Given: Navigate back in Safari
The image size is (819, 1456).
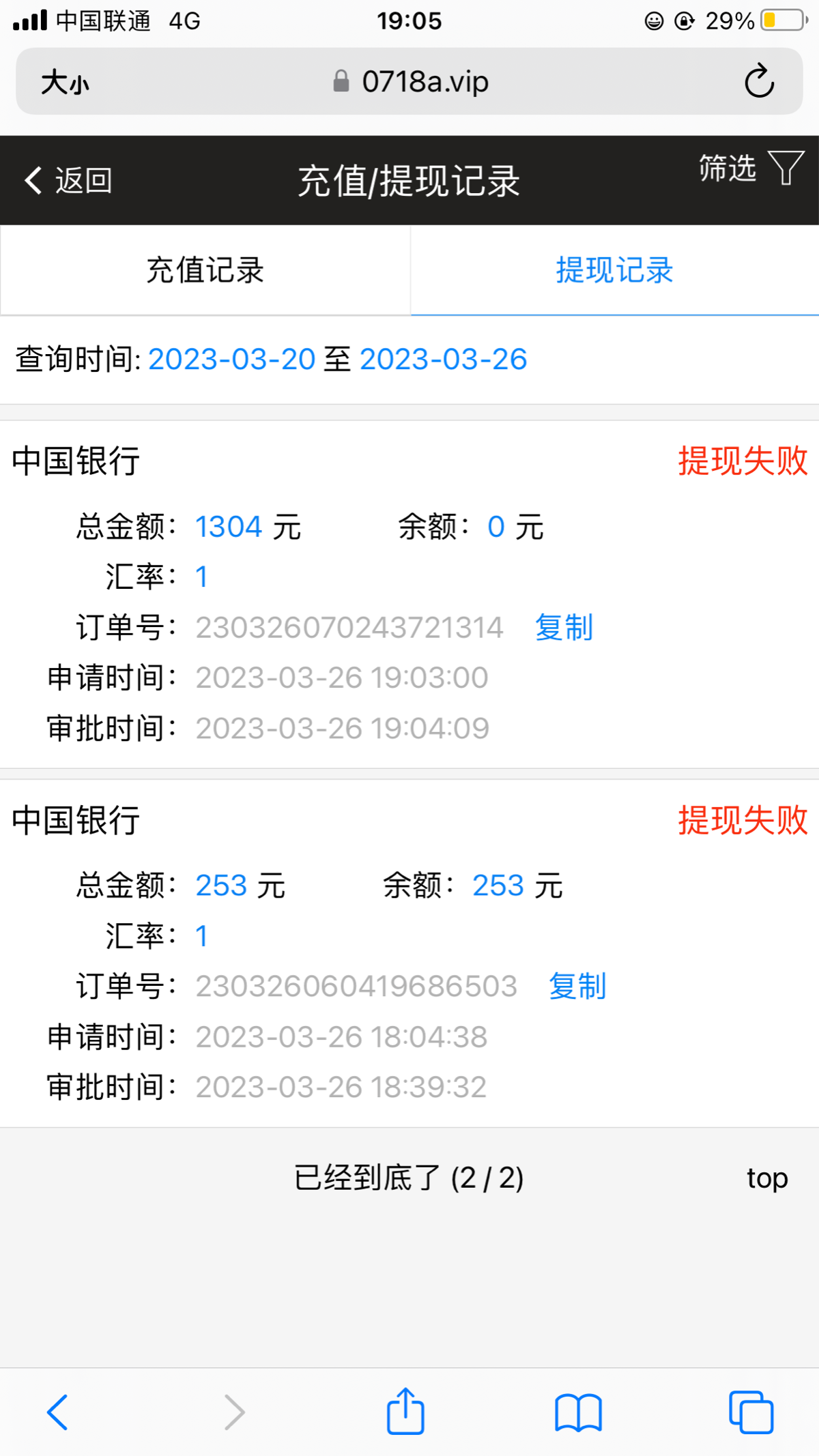Looking at the screenshot, I should [x=58, y=1412].
